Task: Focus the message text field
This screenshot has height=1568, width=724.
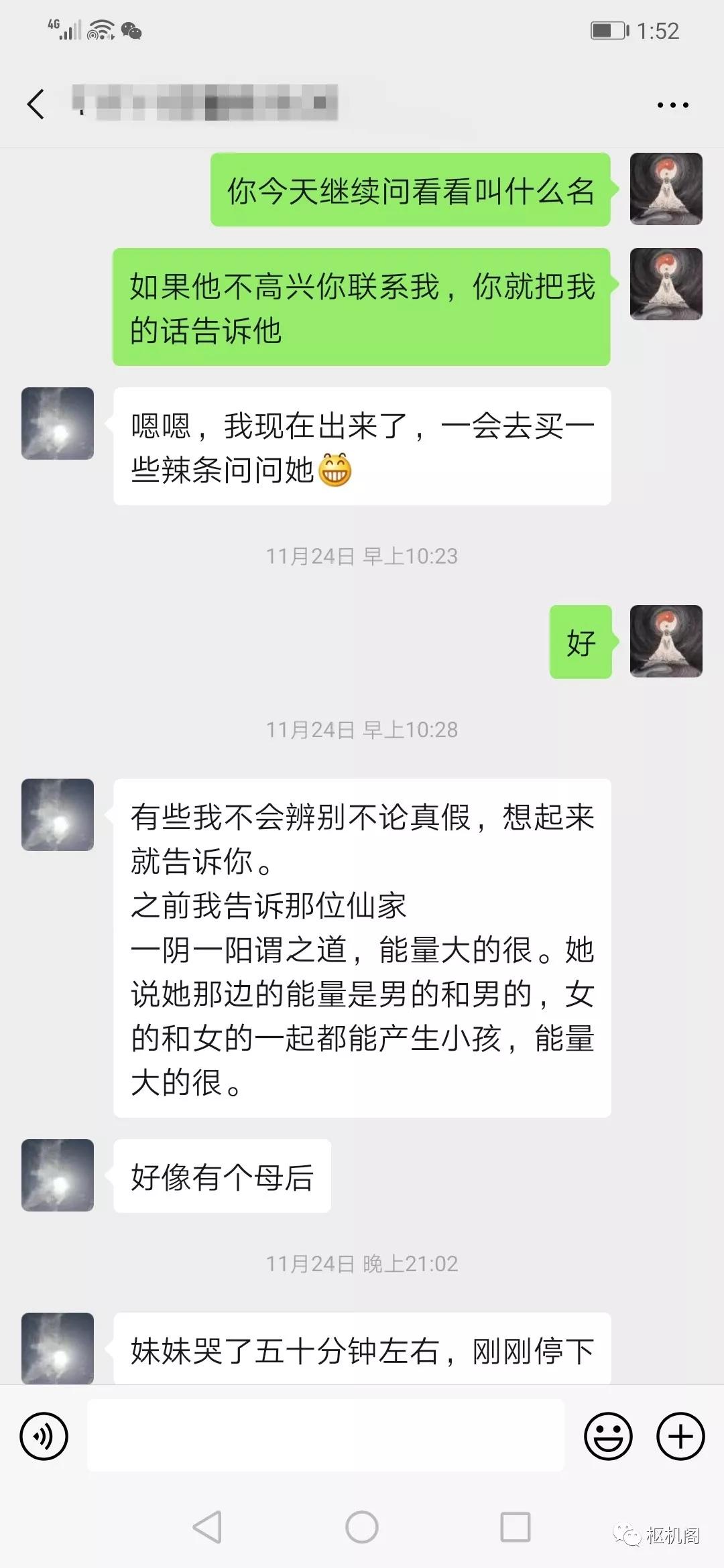Action: point(326,1435)
